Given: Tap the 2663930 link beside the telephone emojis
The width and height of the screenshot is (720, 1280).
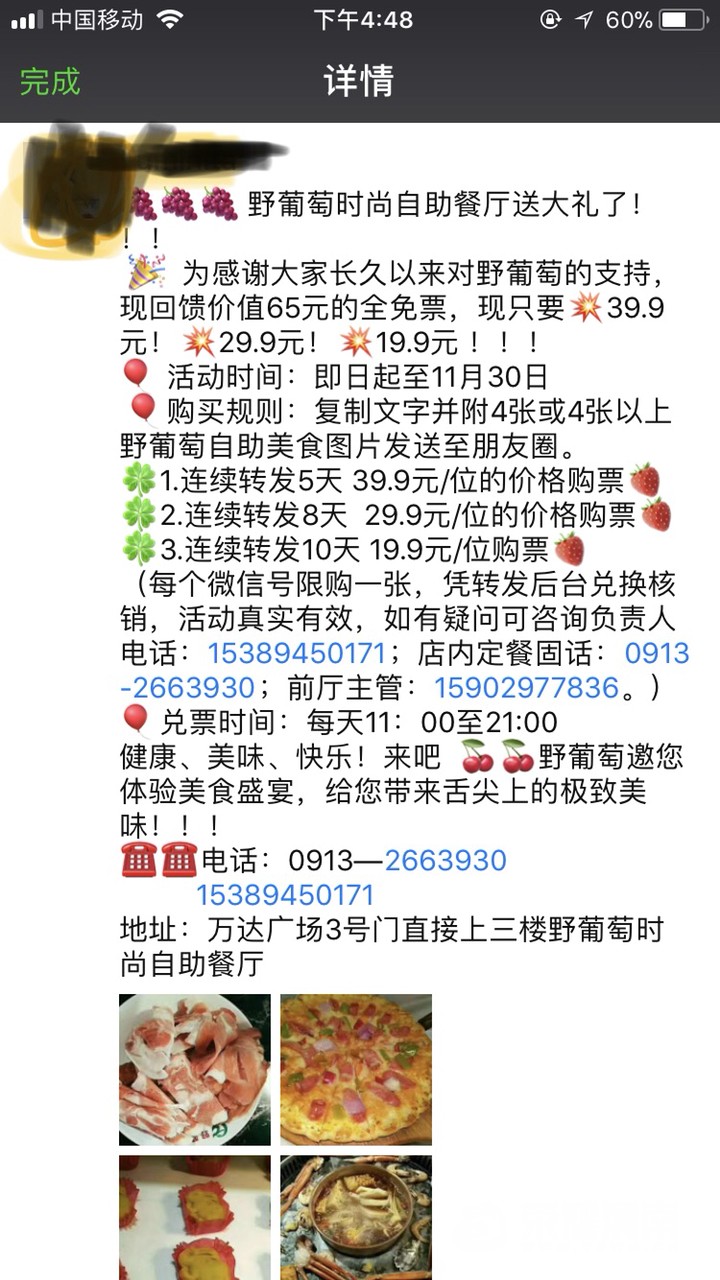Looking at the screenshot, I should point(445,860).
